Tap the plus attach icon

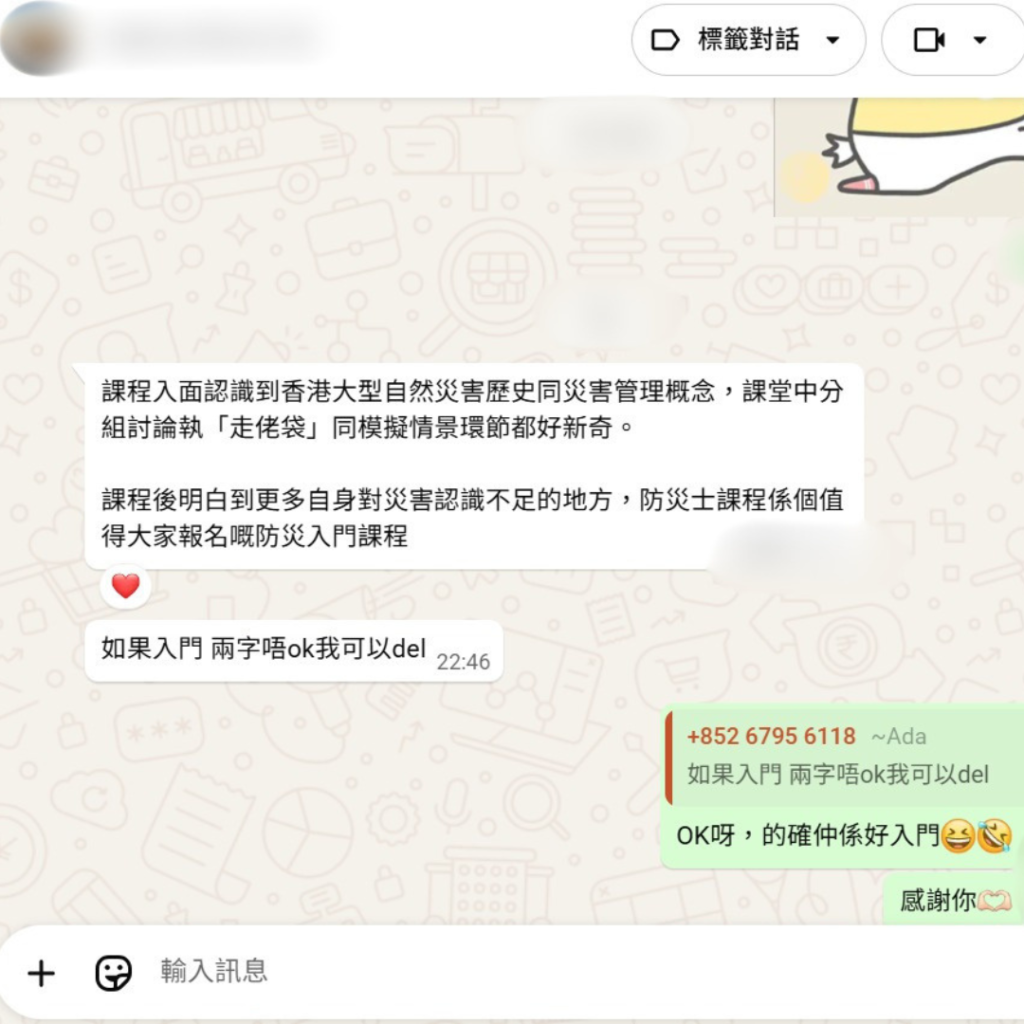[x=41, y=972]
